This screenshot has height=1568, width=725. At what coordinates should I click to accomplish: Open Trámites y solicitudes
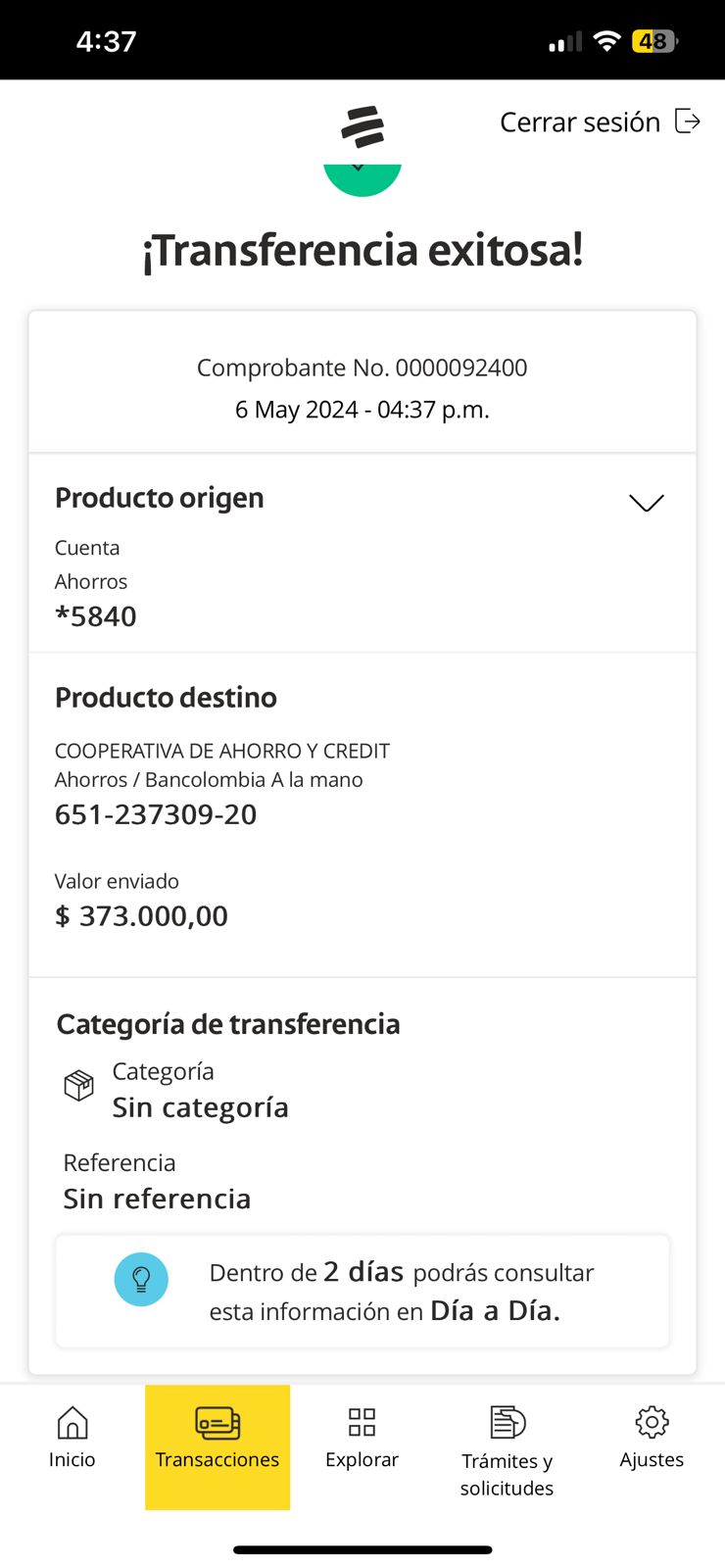507,1450
